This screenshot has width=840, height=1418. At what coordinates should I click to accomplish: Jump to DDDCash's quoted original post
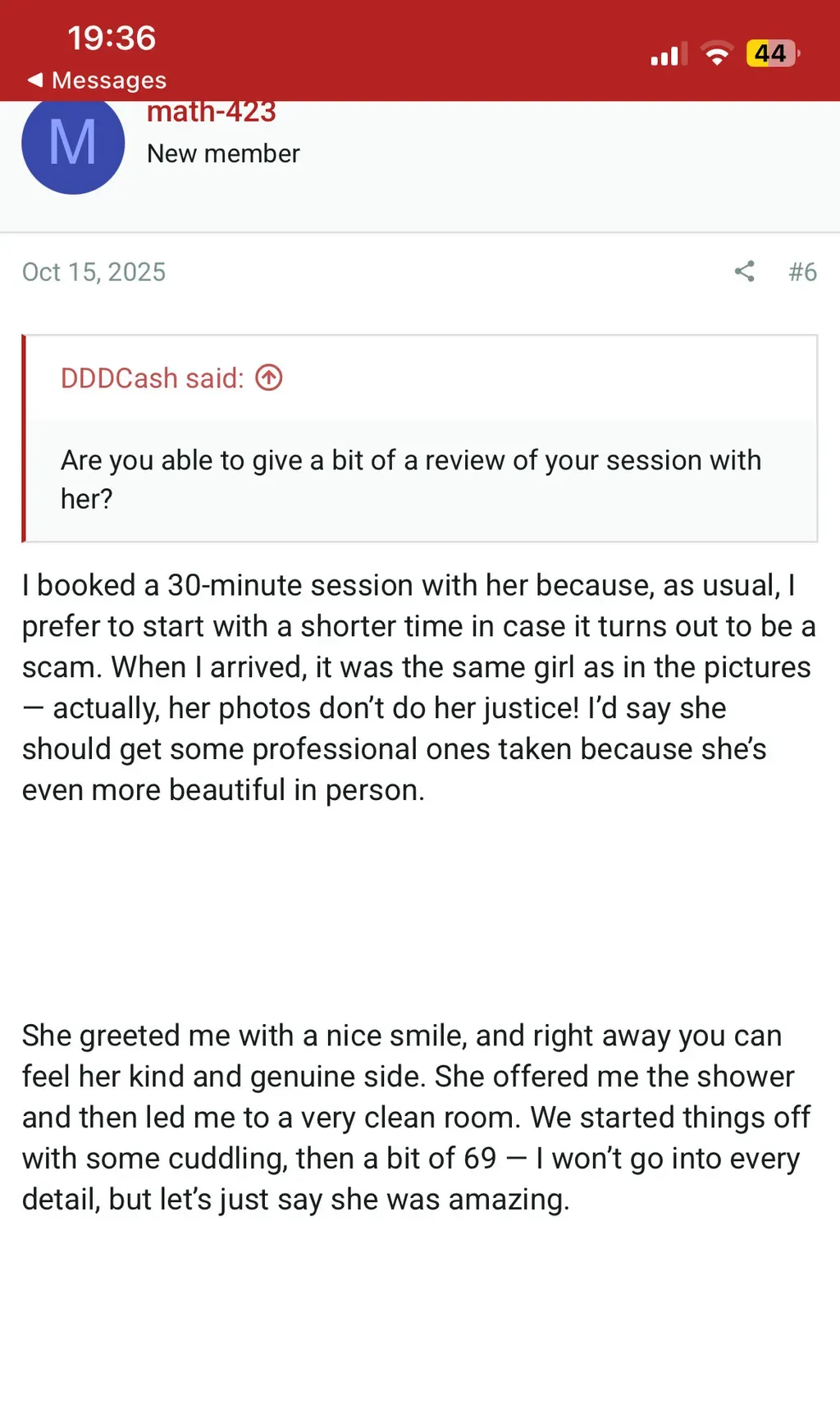click(x=269, y=377)
